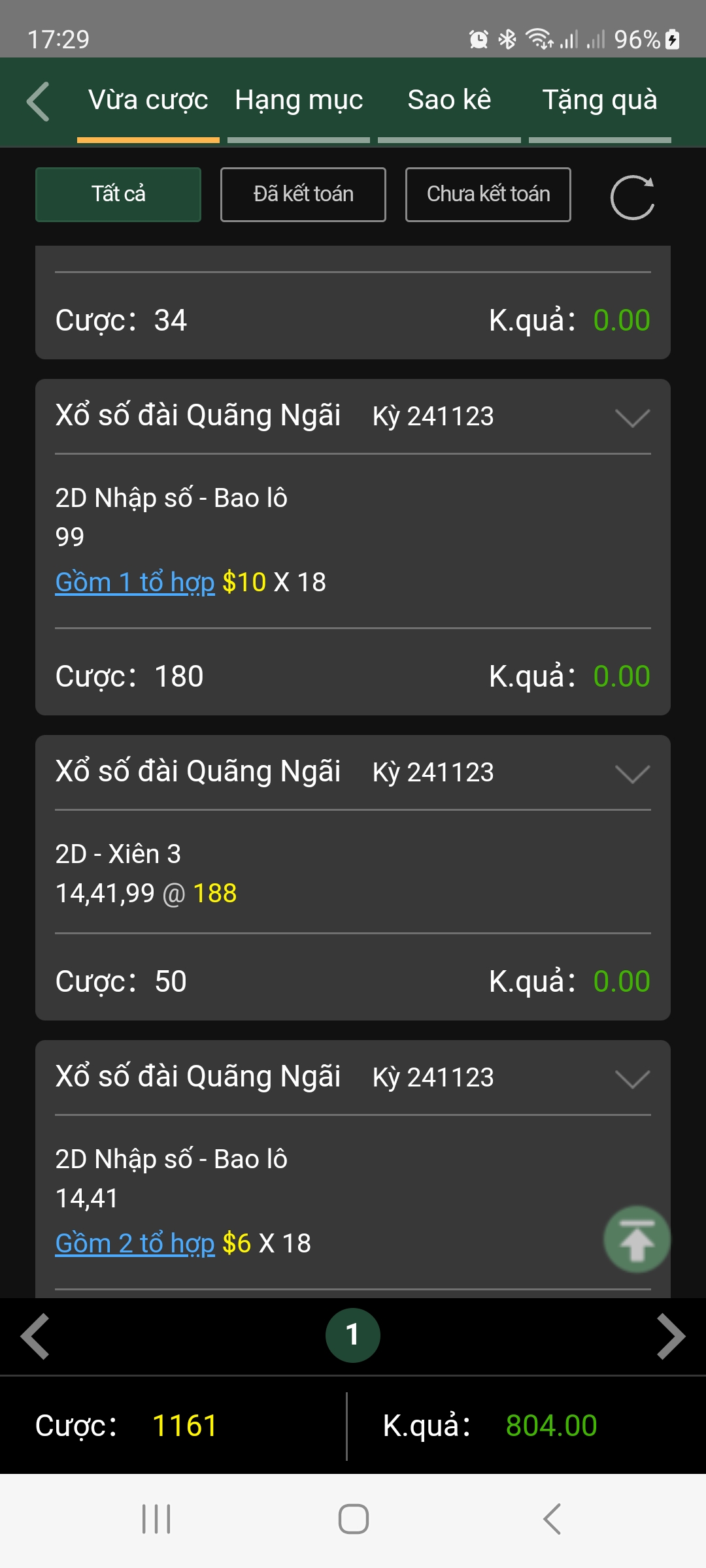Image resolution: width=706 pixels, height=1568 pixels.
Task: Switch to the Tặng quà tab
Action: [599, 101]
